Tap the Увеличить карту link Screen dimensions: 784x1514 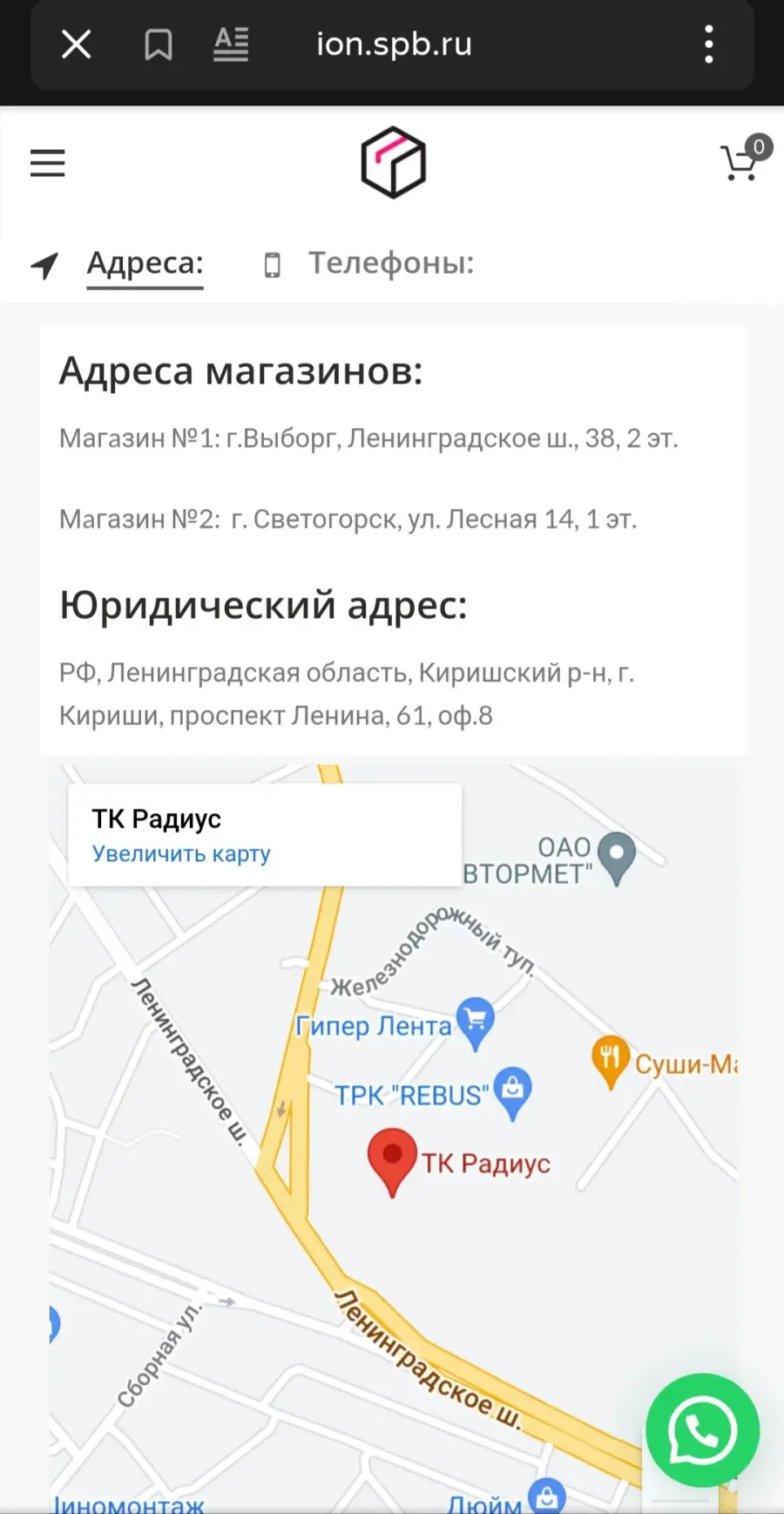181,853
